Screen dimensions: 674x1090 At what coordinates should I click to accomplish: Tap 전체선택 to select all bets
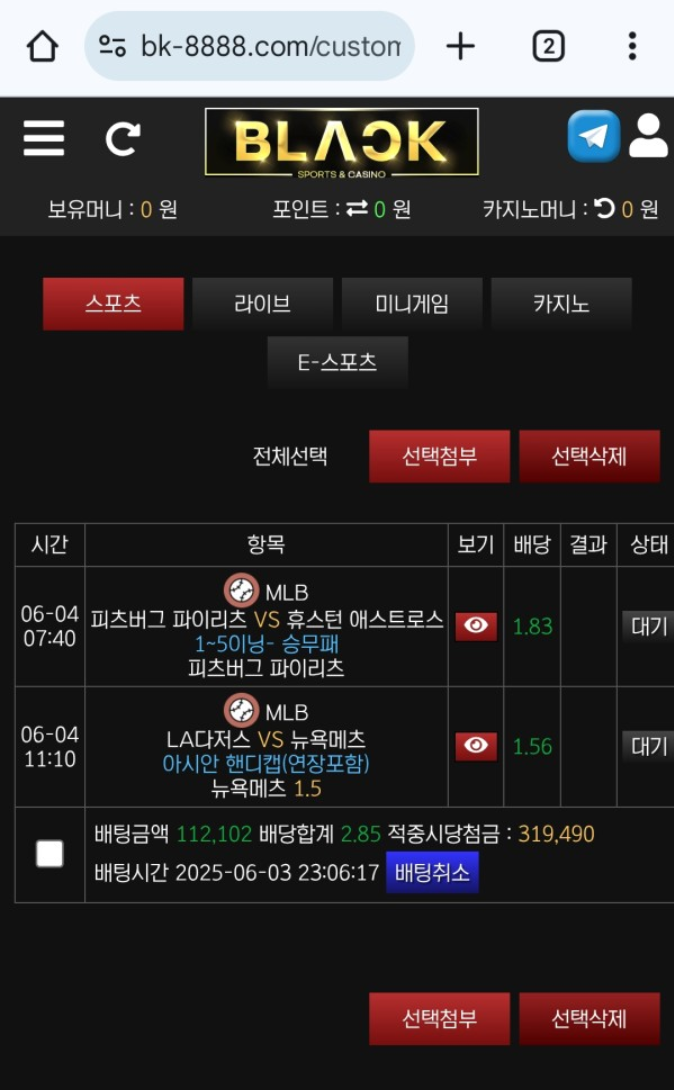coord(290,457)
